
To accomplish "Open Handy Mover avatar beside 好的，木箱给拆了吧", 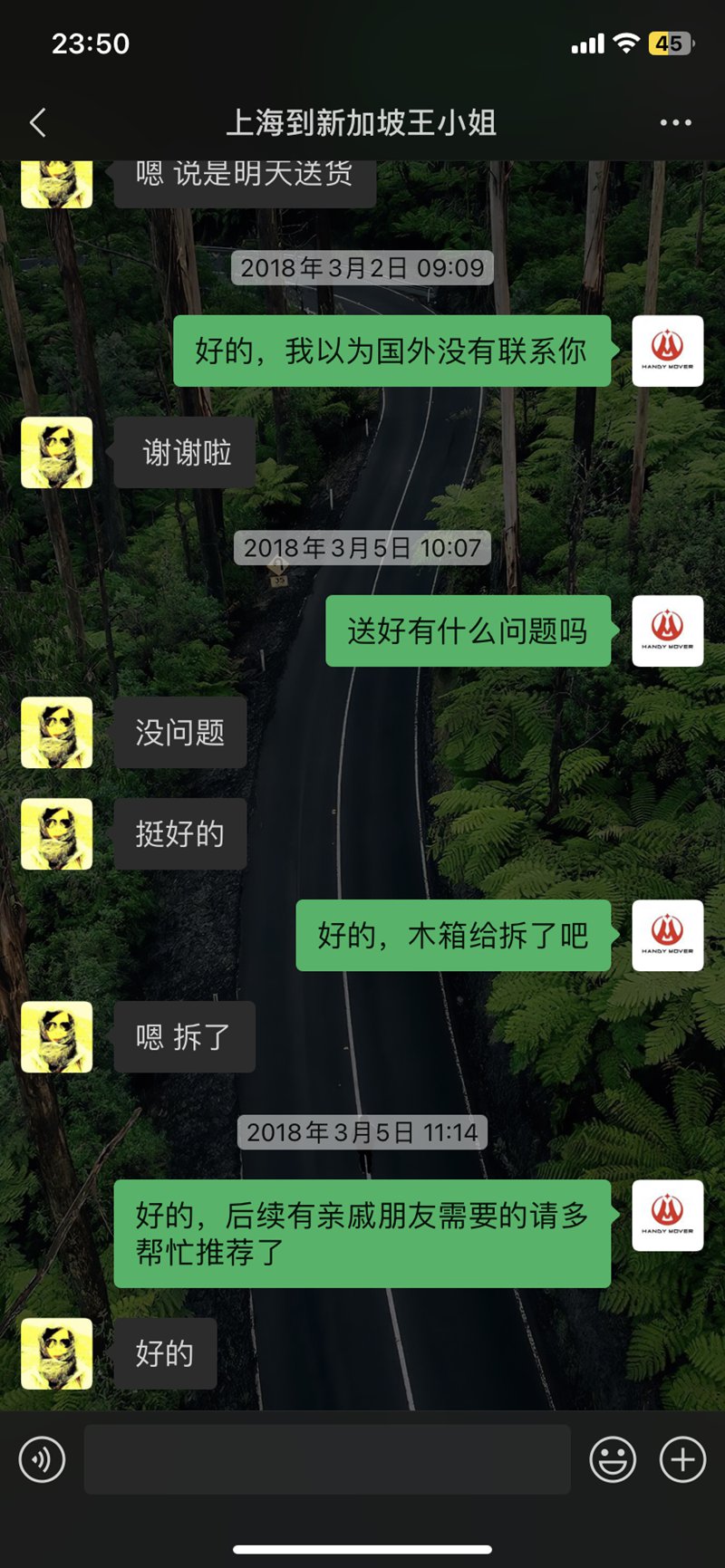I will pyautogui.click(x=667, y=936).
